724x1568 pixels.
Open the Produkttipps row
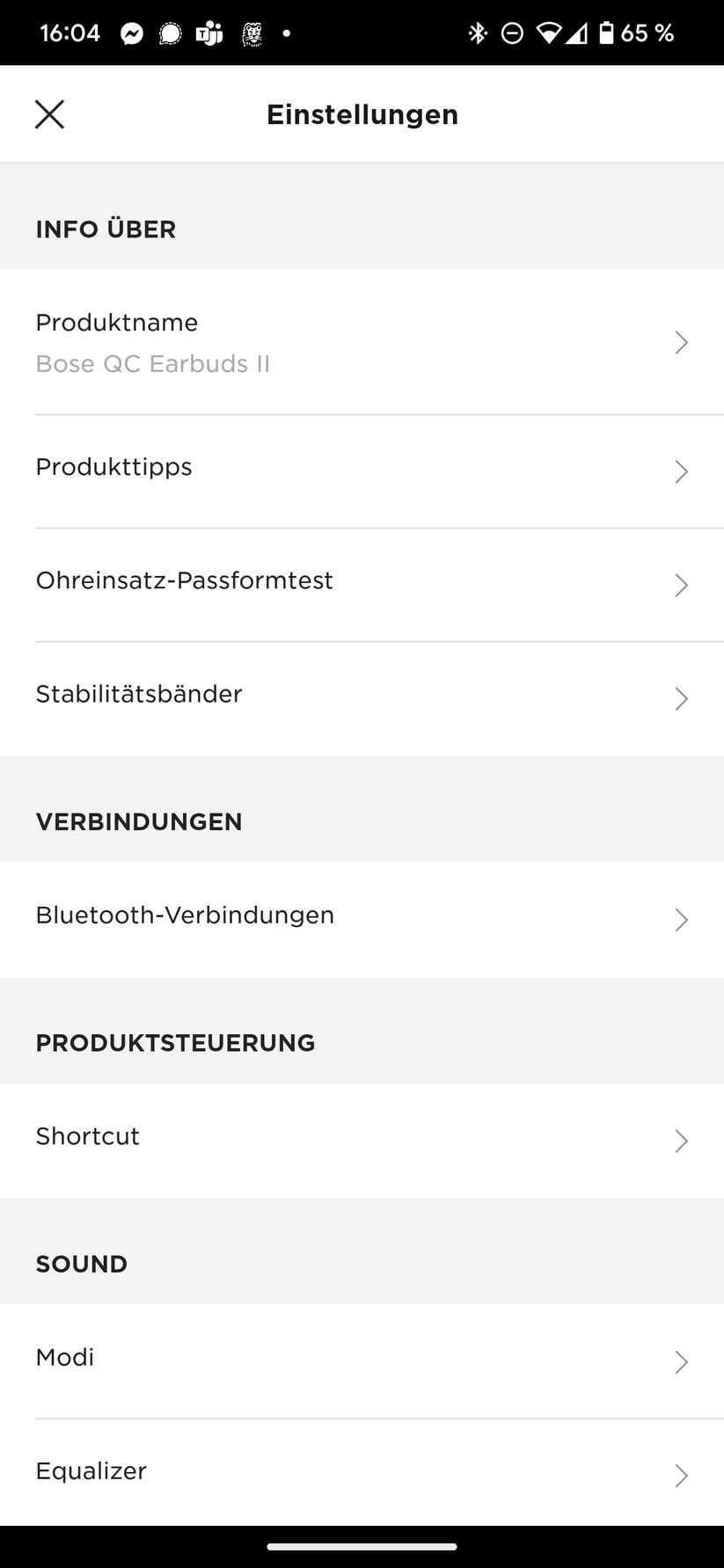361,470
